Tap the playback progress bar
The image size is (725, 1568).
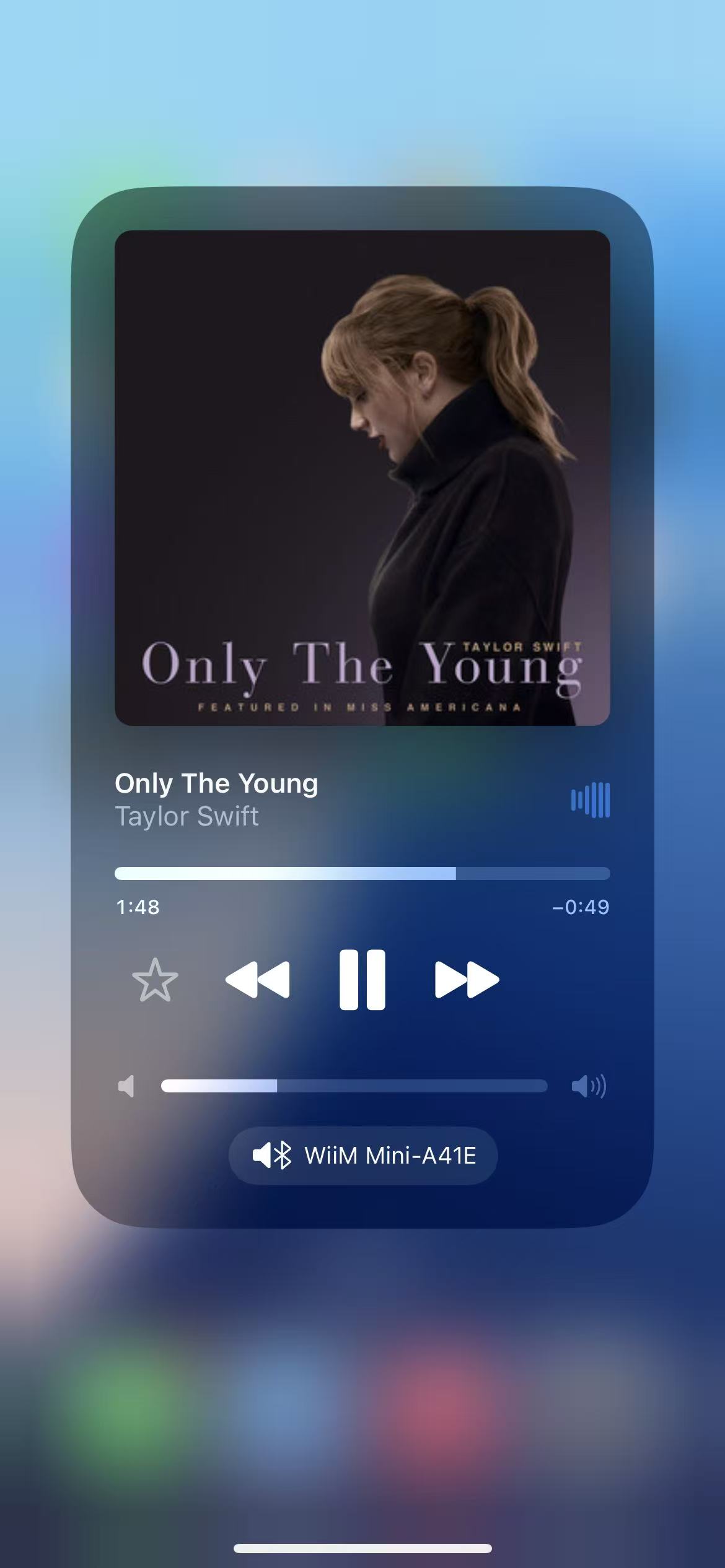pyautogui.click(x=362, y=873)
